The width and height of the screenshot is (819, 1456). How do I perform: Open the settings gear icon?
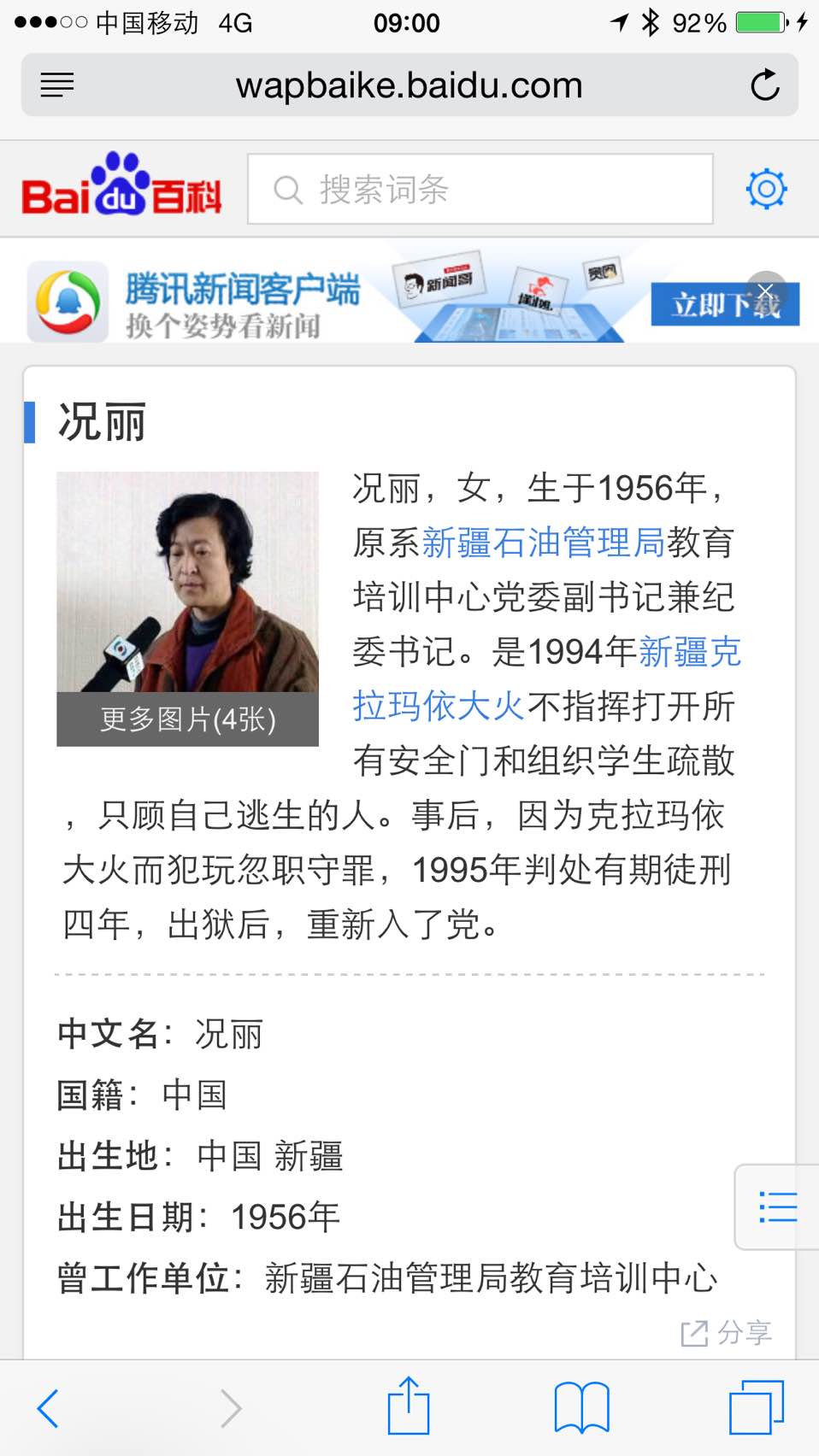click(766, 189)
